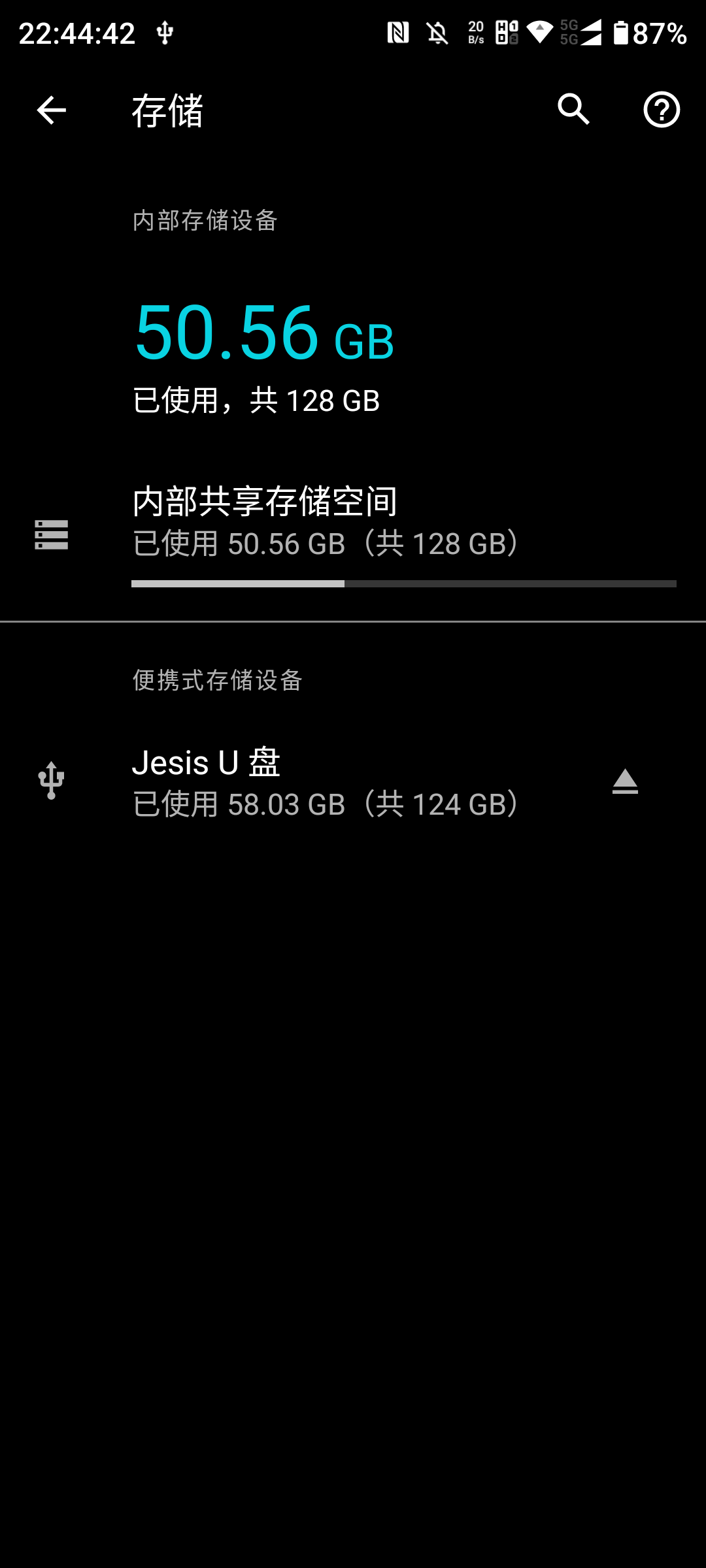The width and height of the screenshot is (706, 1568).
Task: Open the help question-mark icon
Action: click(x=662, y=109)
